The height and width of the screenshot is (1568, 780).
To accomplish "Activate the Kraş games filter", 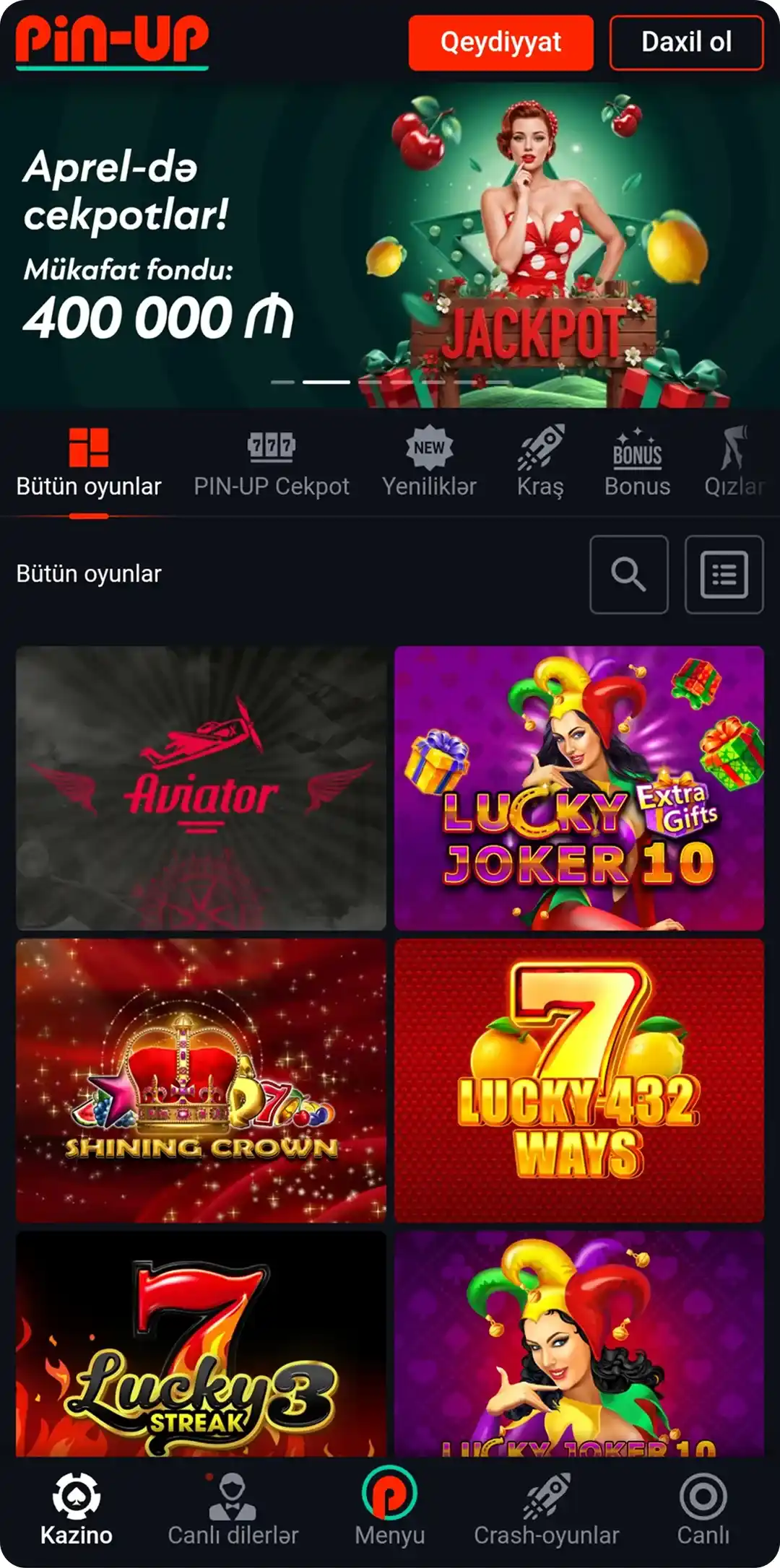I will pos(542,462).
